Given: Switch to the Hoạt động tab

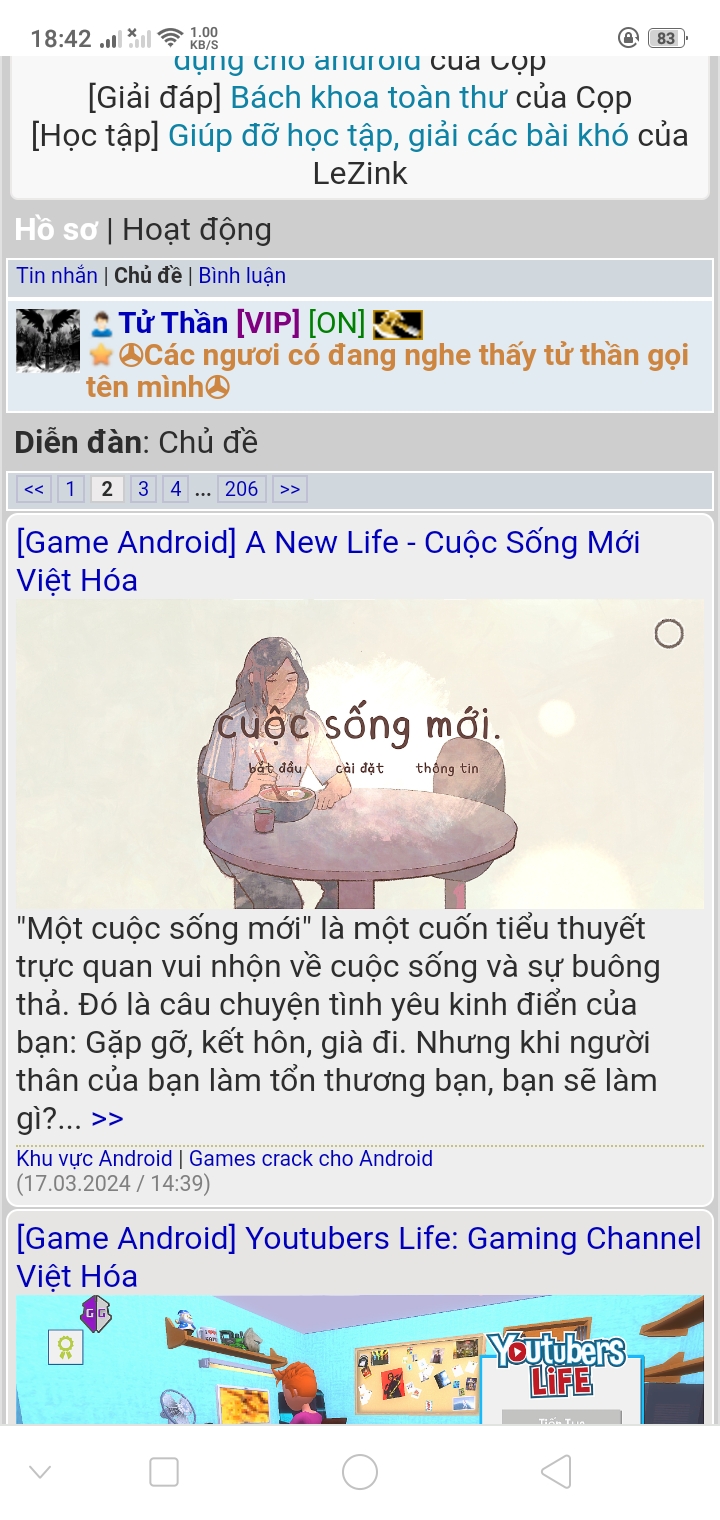Looking at the screenshot, I should point(196,229).
